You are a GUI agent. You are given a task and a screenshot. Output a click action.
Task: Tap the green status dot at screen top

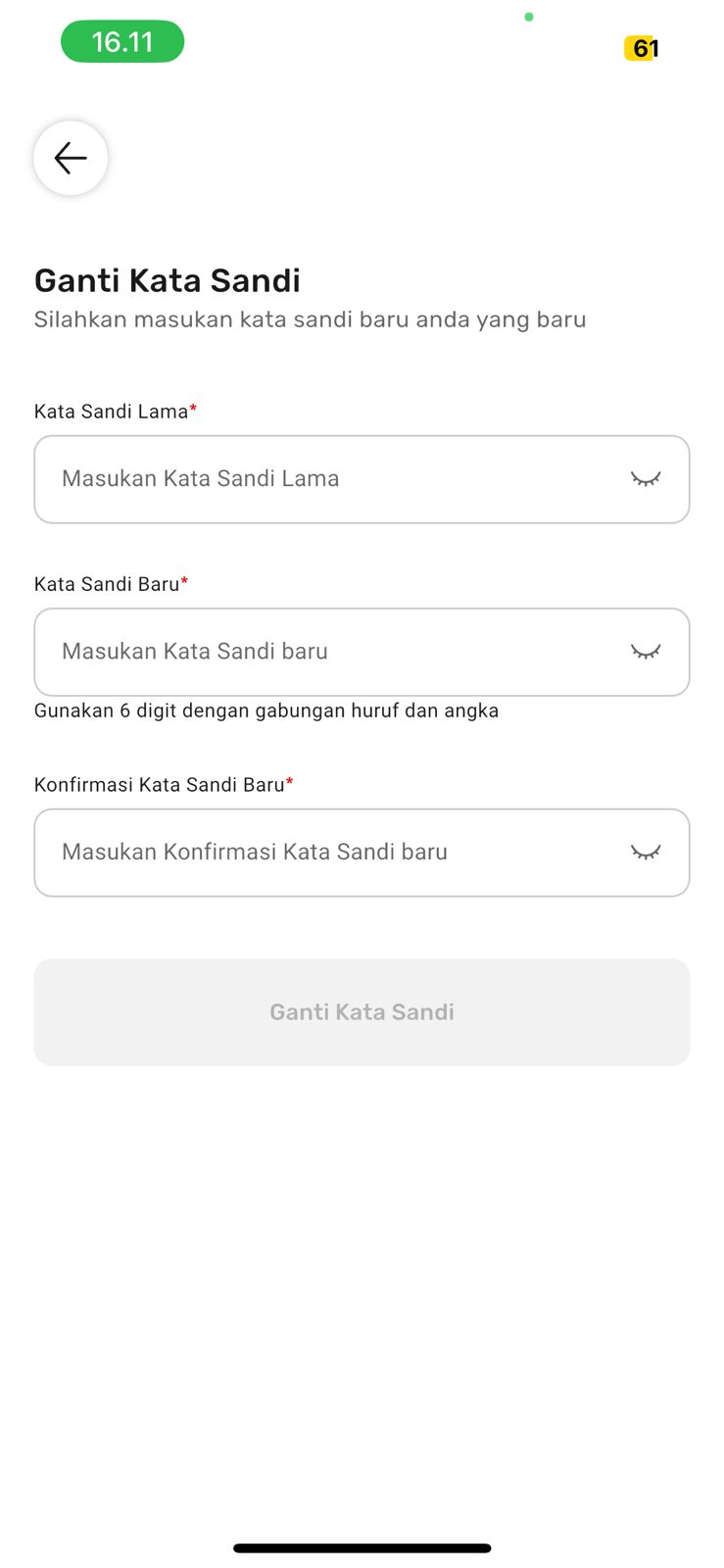pyautogui.click(x=529, y=17)
